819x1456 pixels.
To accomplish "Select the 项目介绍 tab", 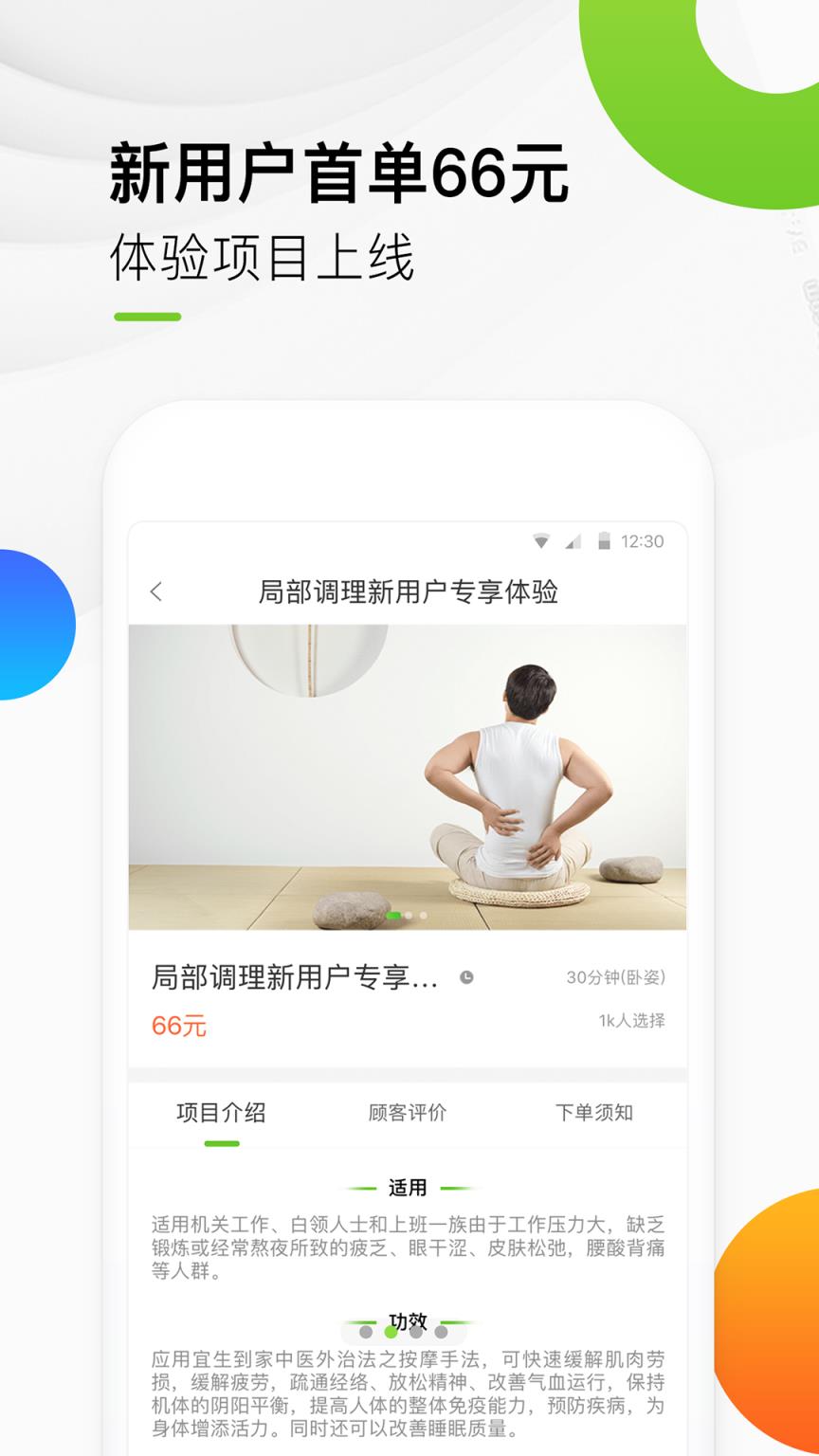I will (222, 1113).
